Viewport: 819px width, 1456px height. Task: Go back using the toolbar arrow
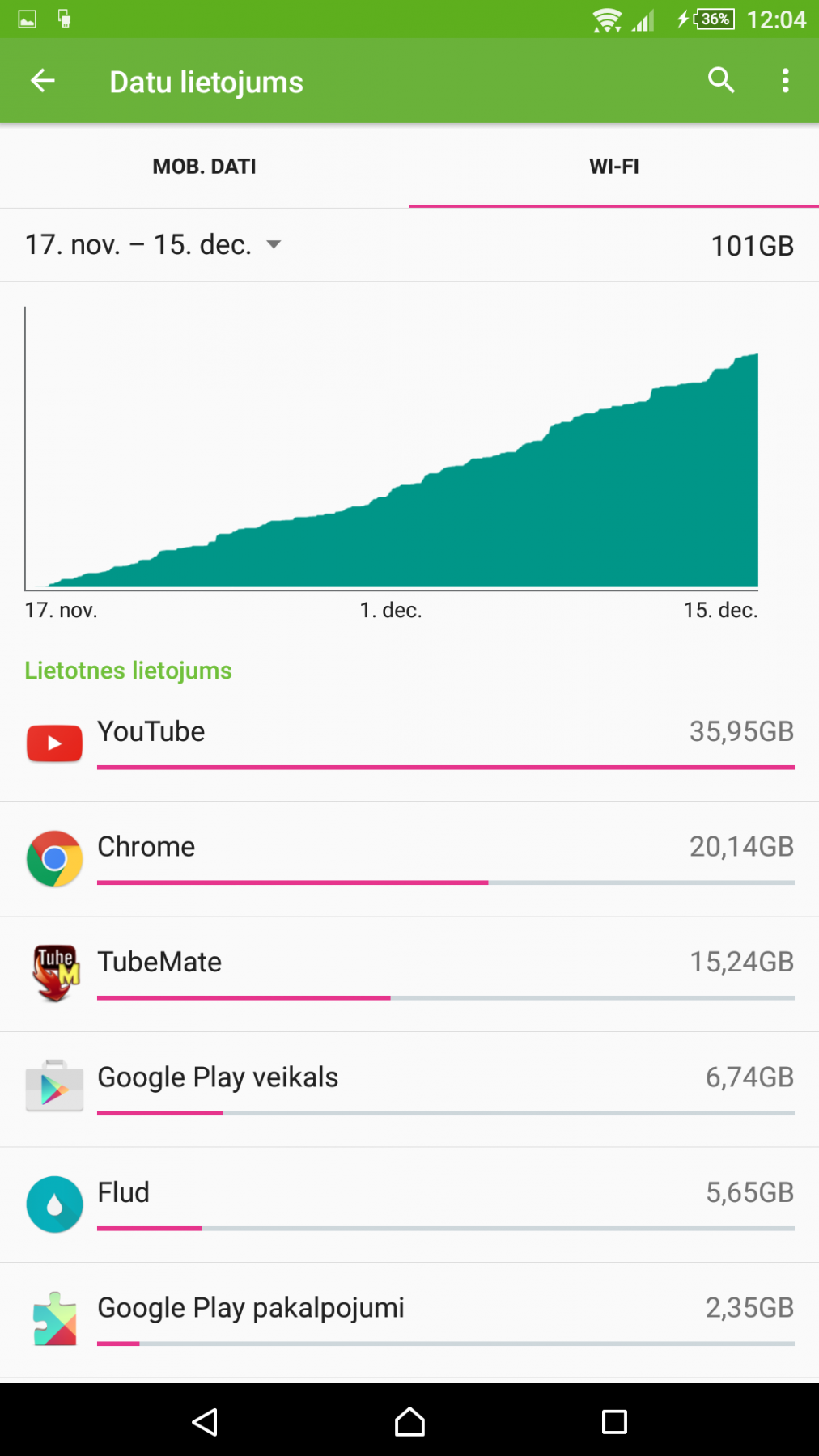(42, 81)
